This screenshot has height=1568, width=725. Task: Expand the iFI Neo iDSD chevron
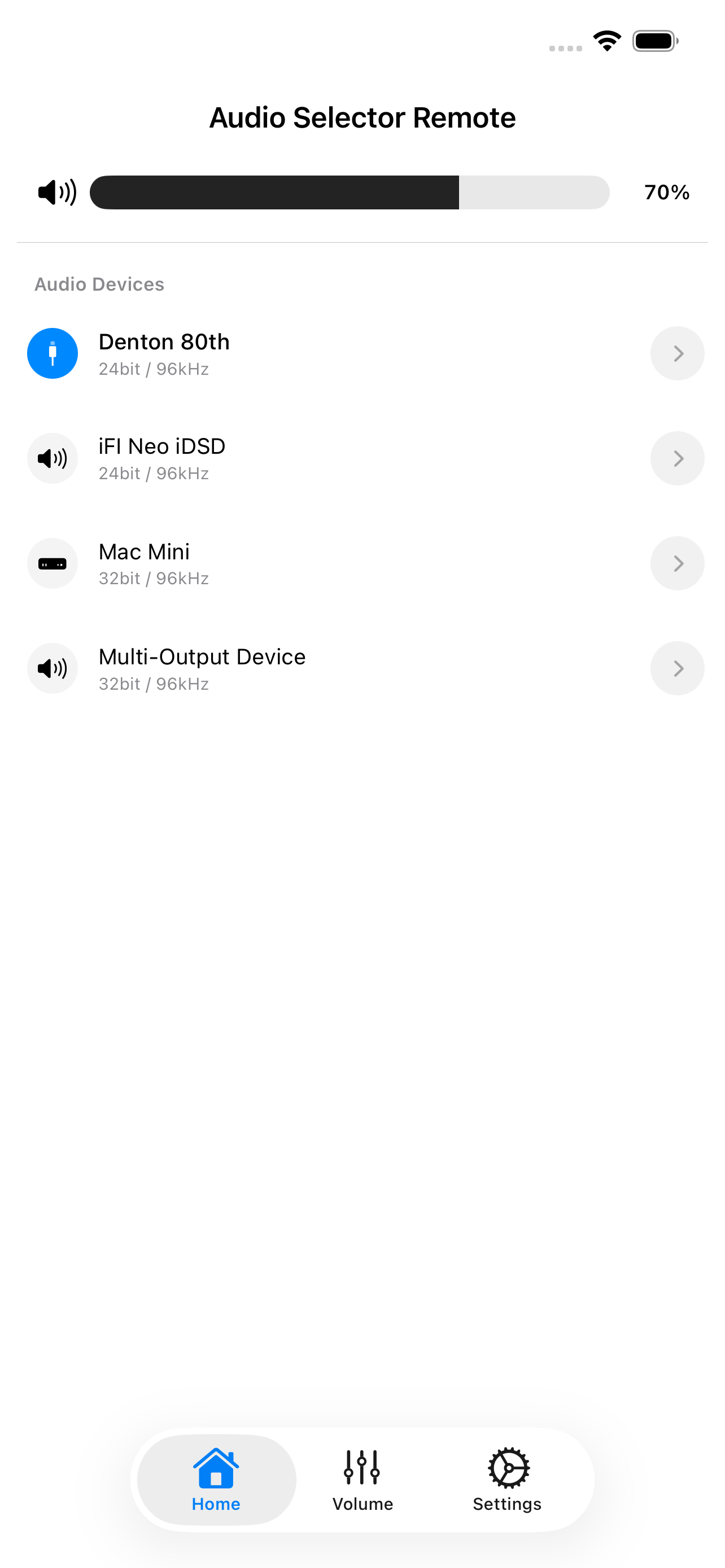click(677, 458)
